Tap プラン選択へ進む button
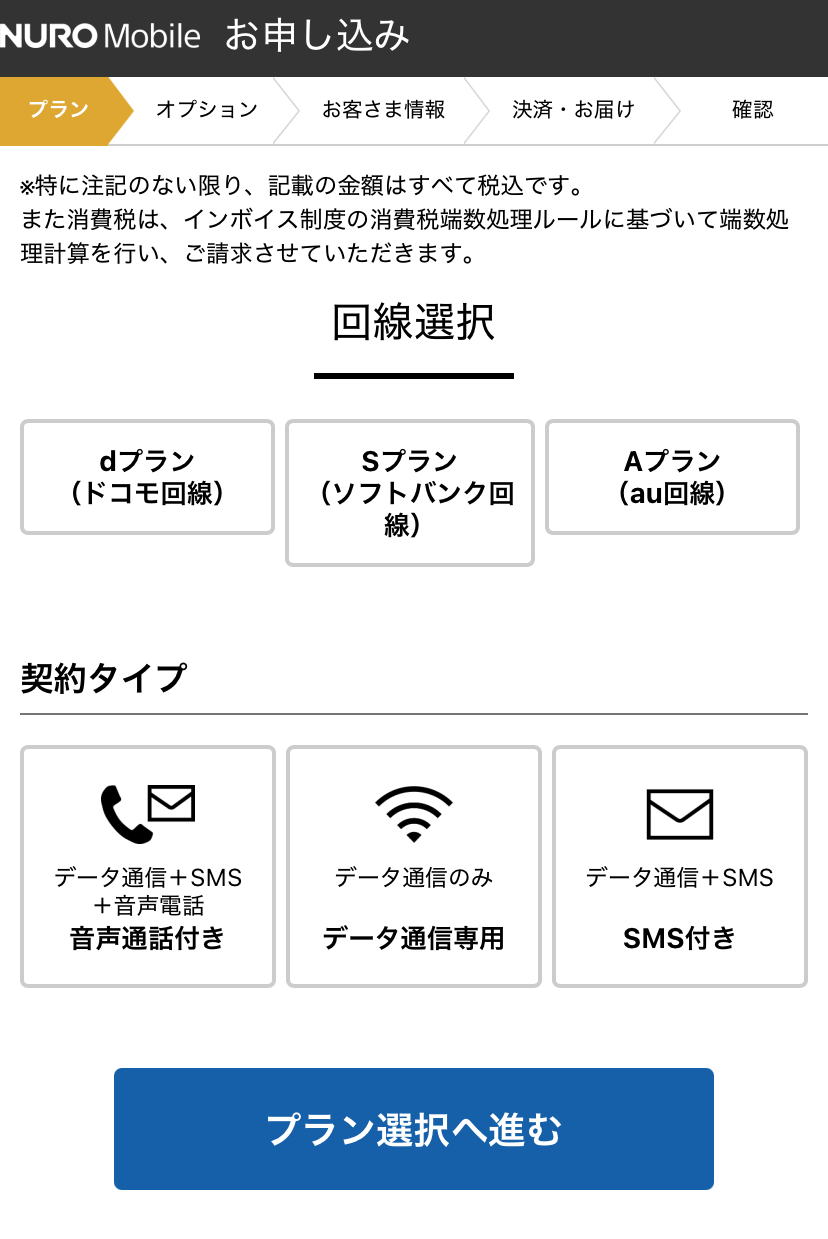This screenshot has width=828, height=1239. (x=413, y=1129)
